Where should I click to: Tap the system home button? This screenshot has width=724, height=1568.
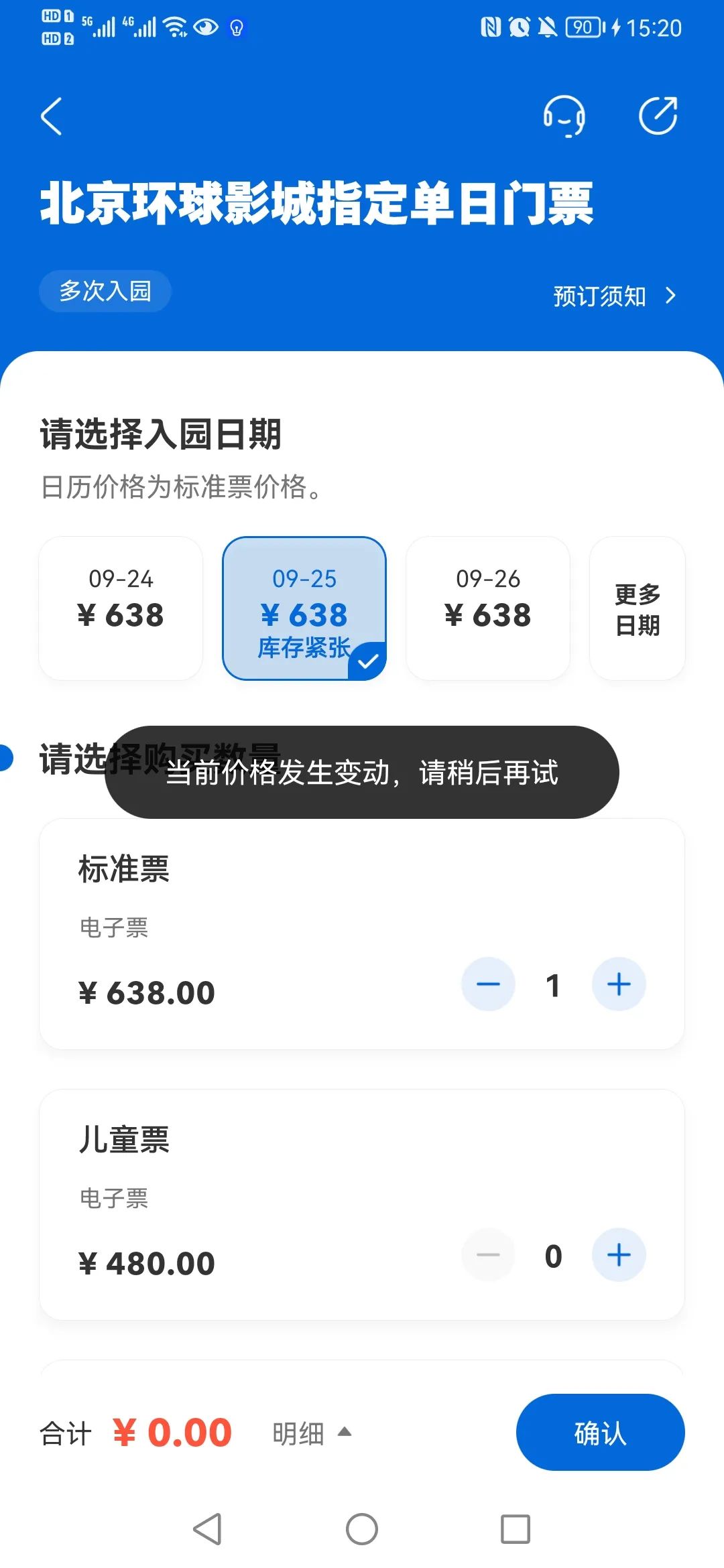coord(362,1529)
